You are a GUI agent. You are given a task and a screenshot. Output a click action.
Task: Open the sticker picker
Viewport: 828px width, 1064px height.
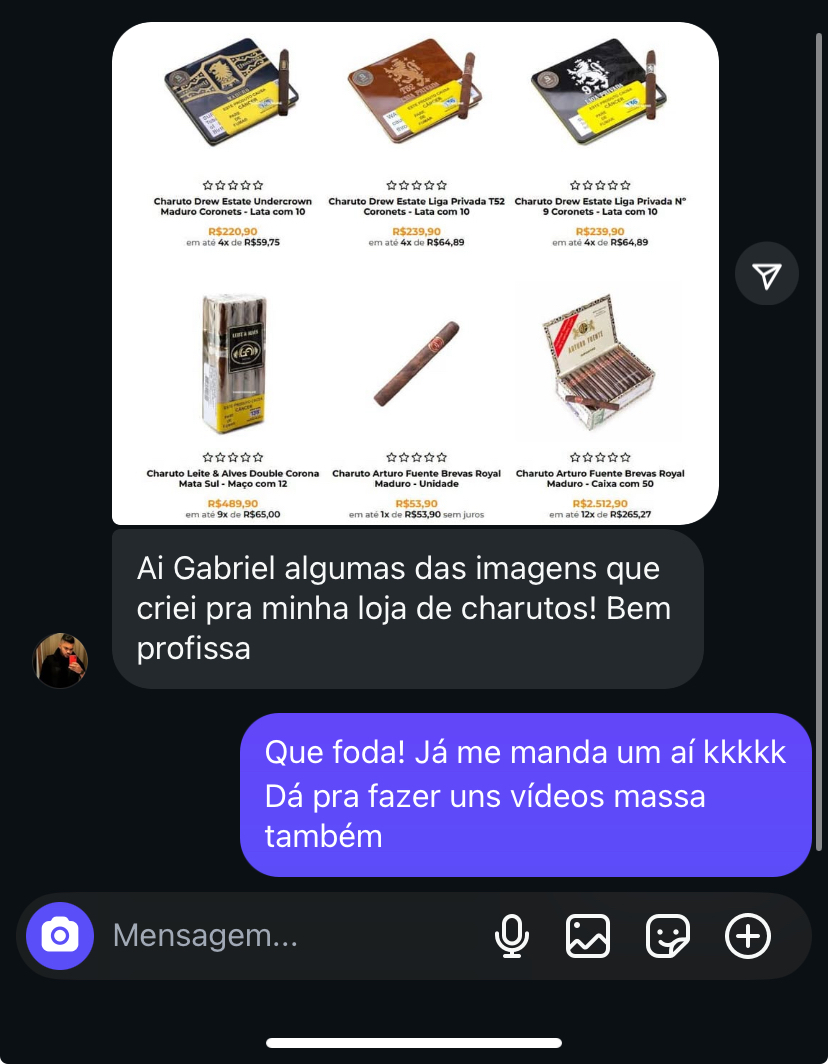(x=668, y=936)
